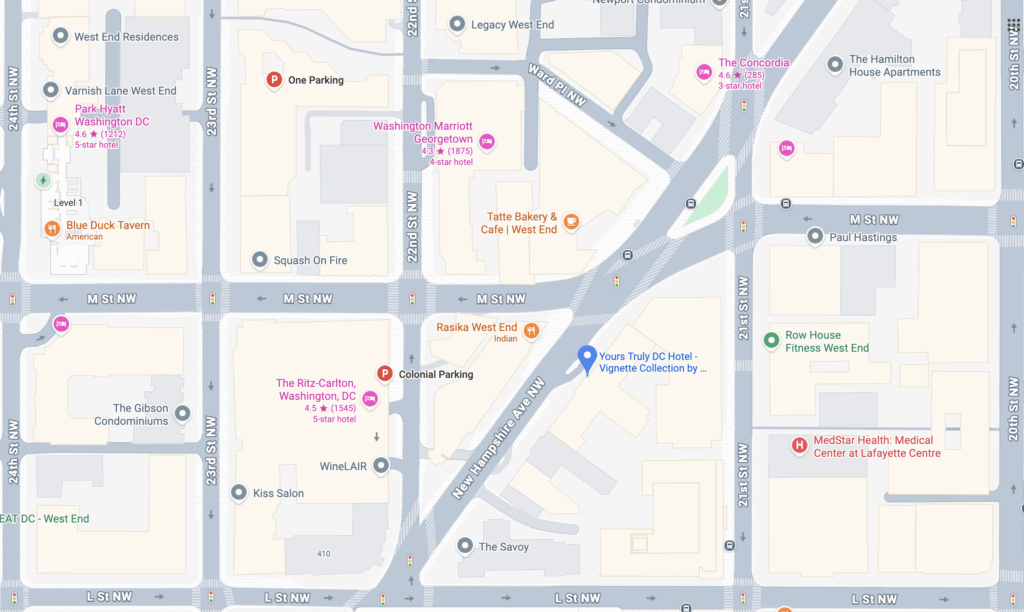This screenshot has width=1024, height=612.
Task: Open The Ritz-Carlton, Washington, DC marker
Action: pyautogui.click(x=369, y=399)
